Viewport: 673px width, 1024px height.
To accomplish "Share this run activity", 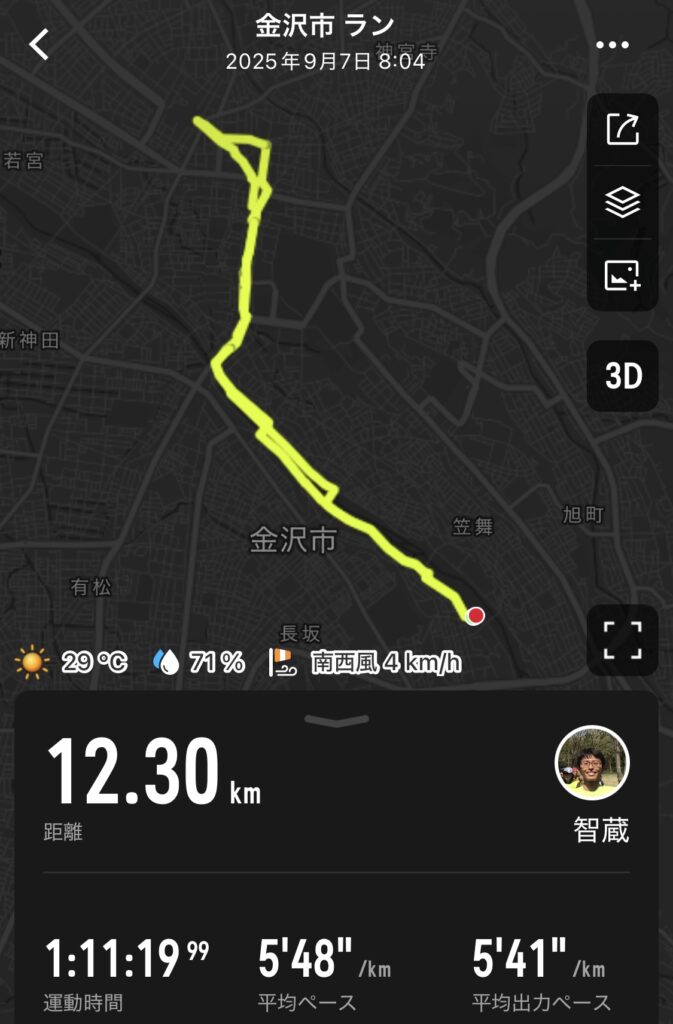I will (622, 130).
